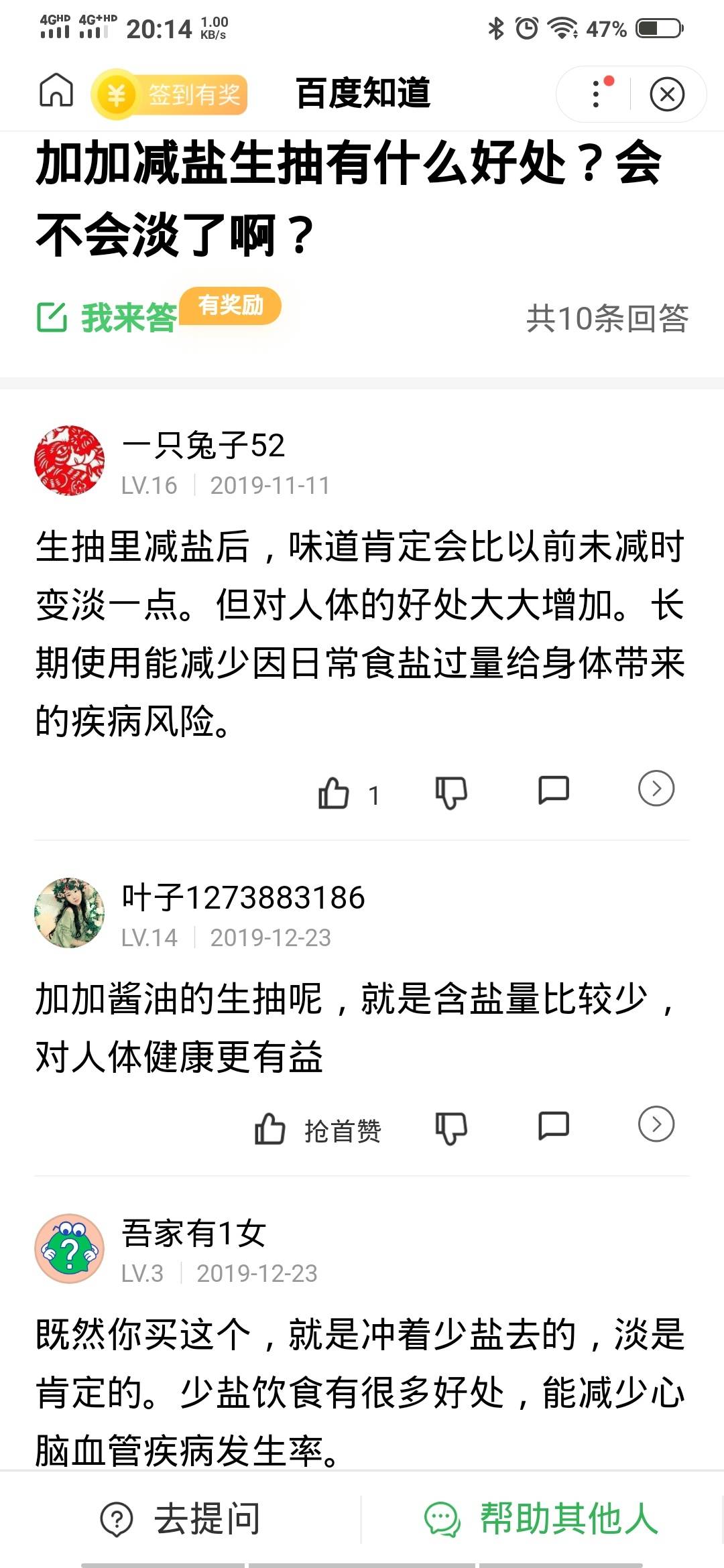Open details arrow of 叶子1273883186's answer
Screen dimensions: 724x1568
point(656,1124)
